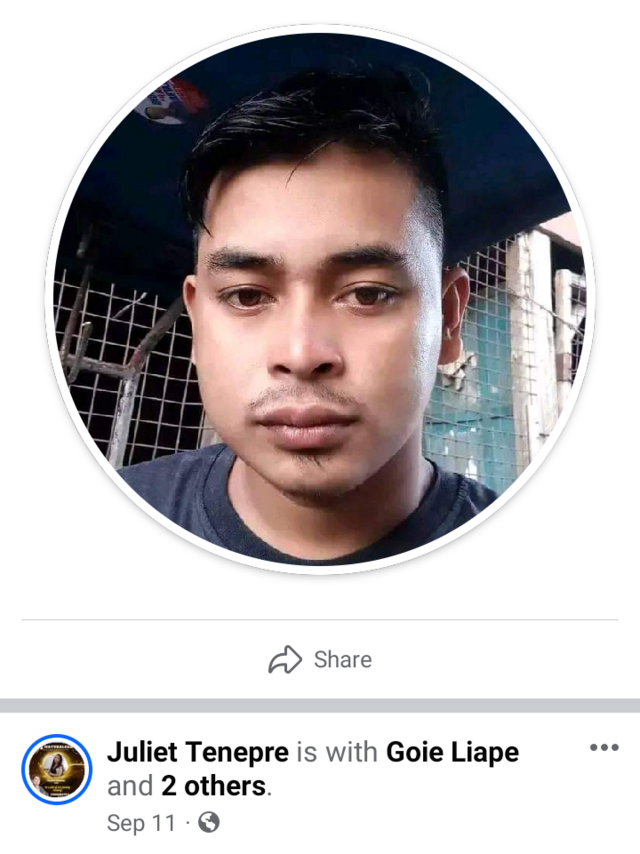
Task: Open the circular profile photo
Action: [x=320, y=300]
